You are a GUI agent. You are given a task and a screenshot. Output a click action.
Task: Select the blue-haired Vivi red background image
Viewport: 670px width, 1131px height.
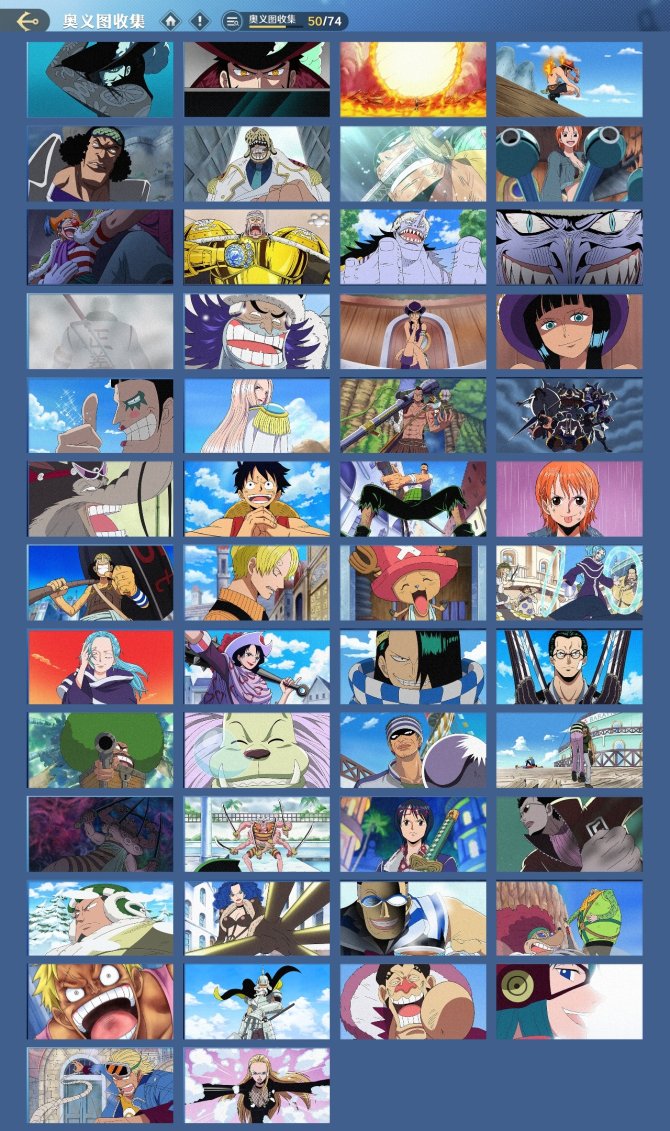100,666
